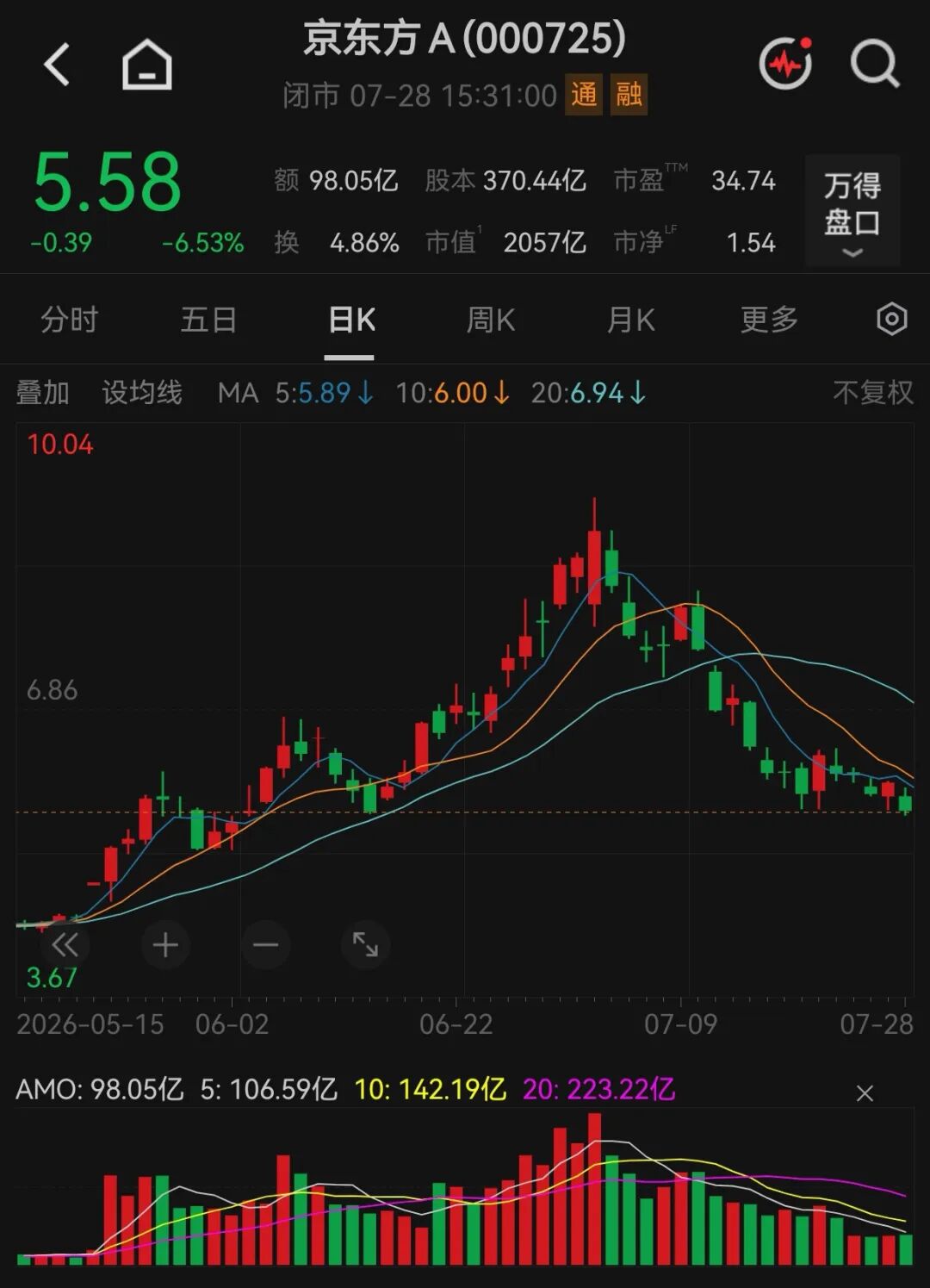The image size is (930, 1288).
Task: Select the 日K tab
Action: (x=351, y=320)
